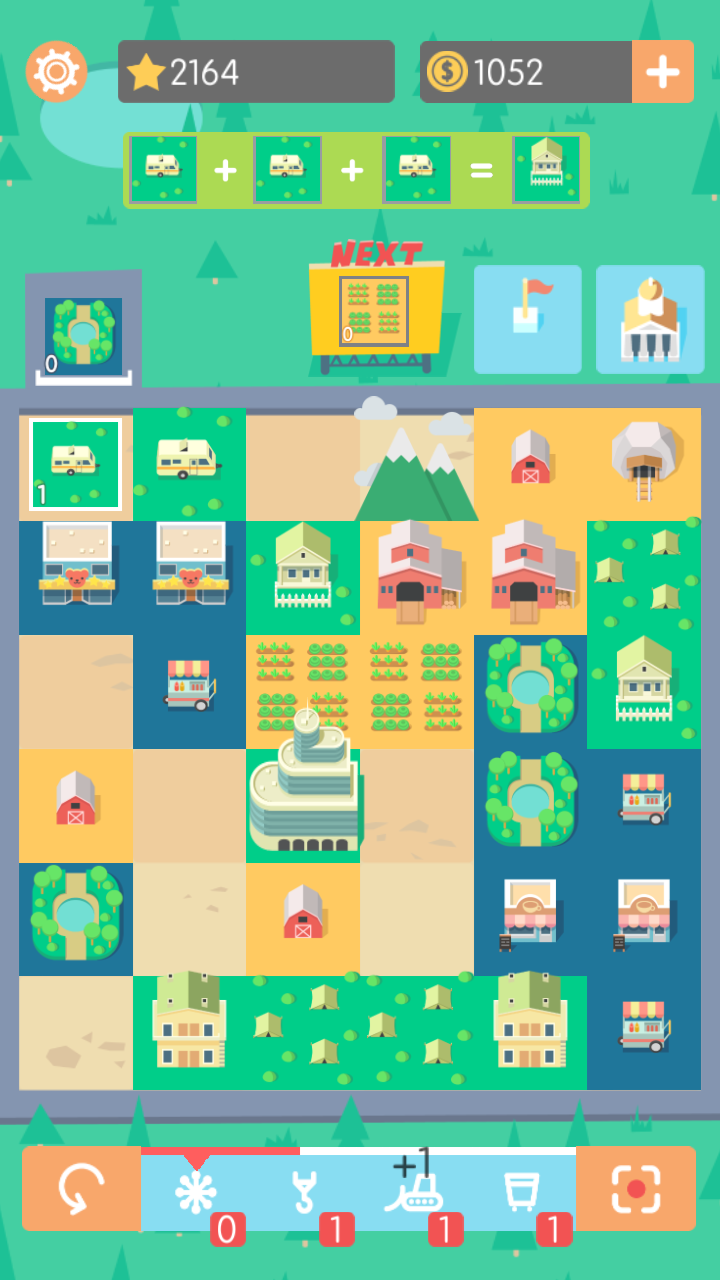Undo the last move
Screen dimensions: 720x1280
(x=81, y=1189)
